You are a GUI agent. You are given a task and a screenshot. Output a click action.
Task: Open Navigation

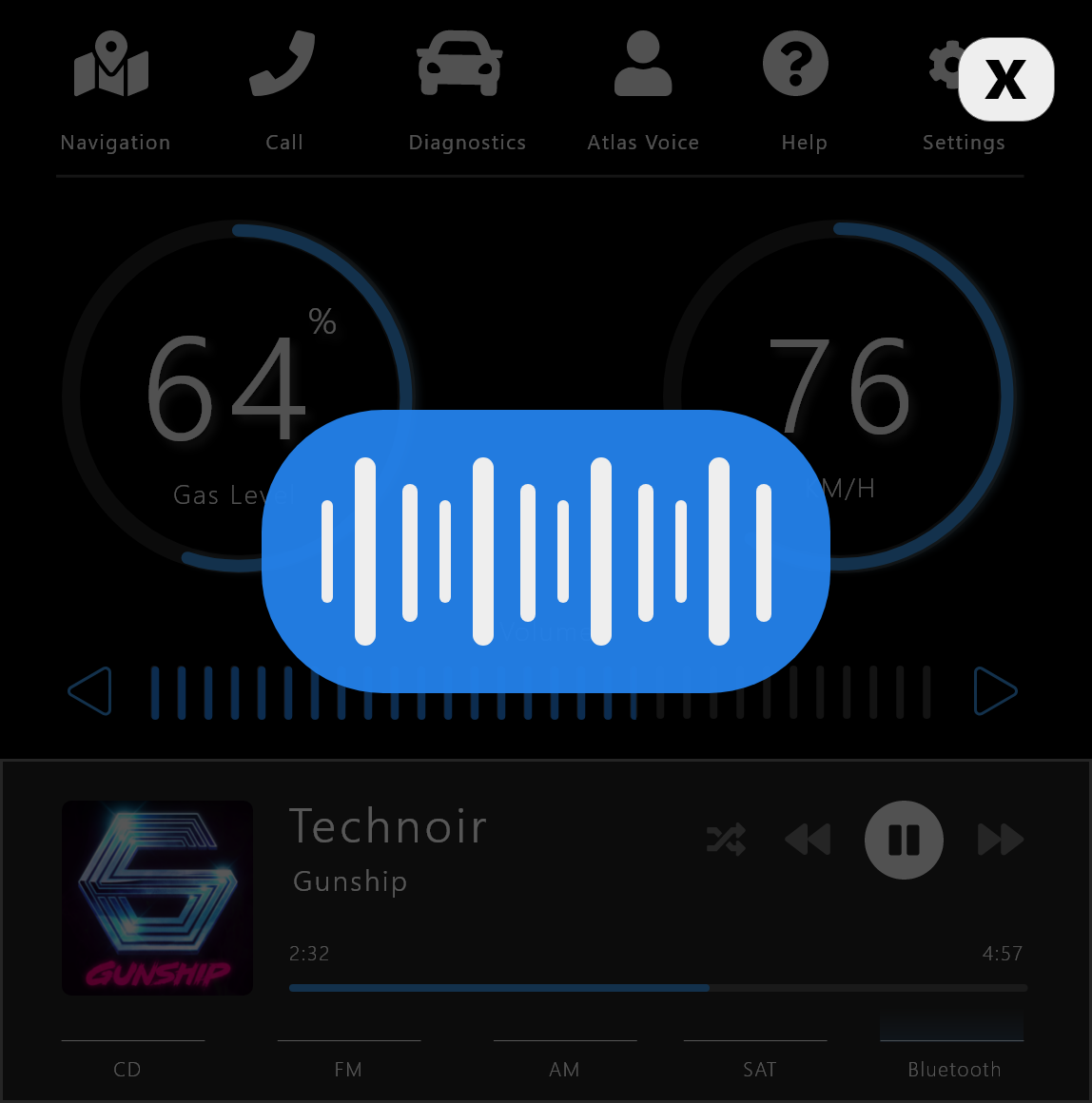(113, 90)
